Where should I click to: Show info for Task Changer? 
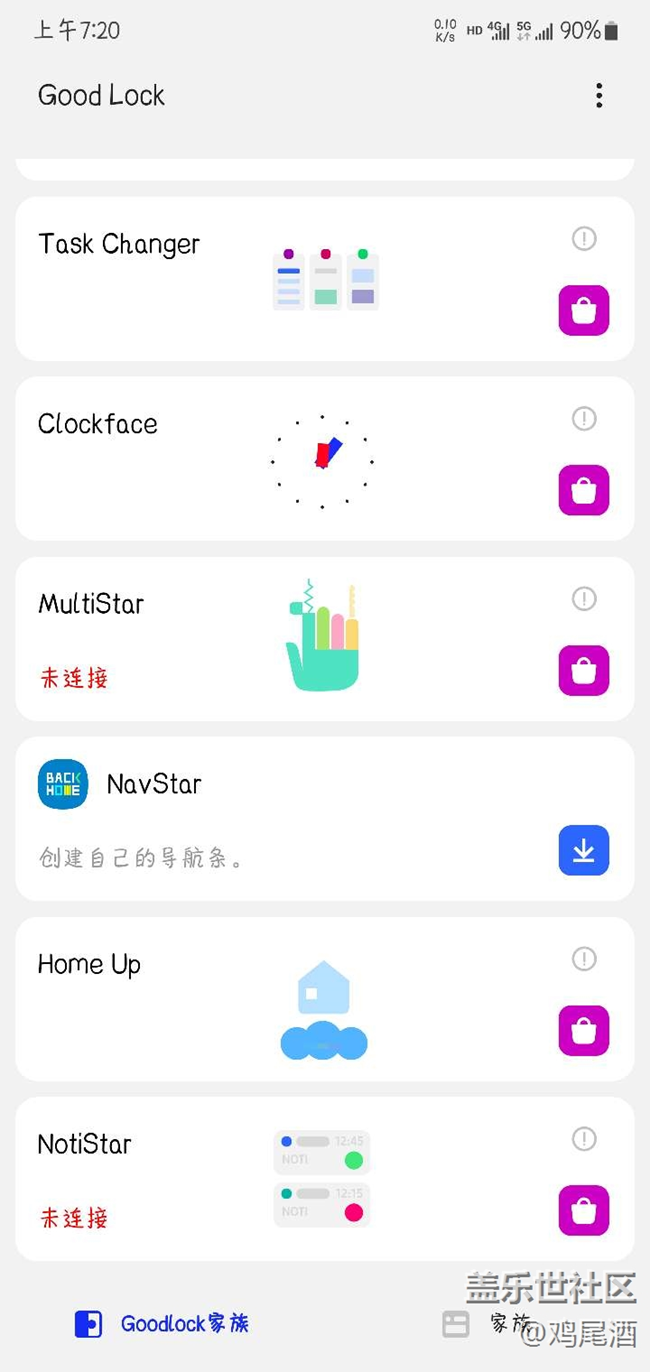pos(584,239)
